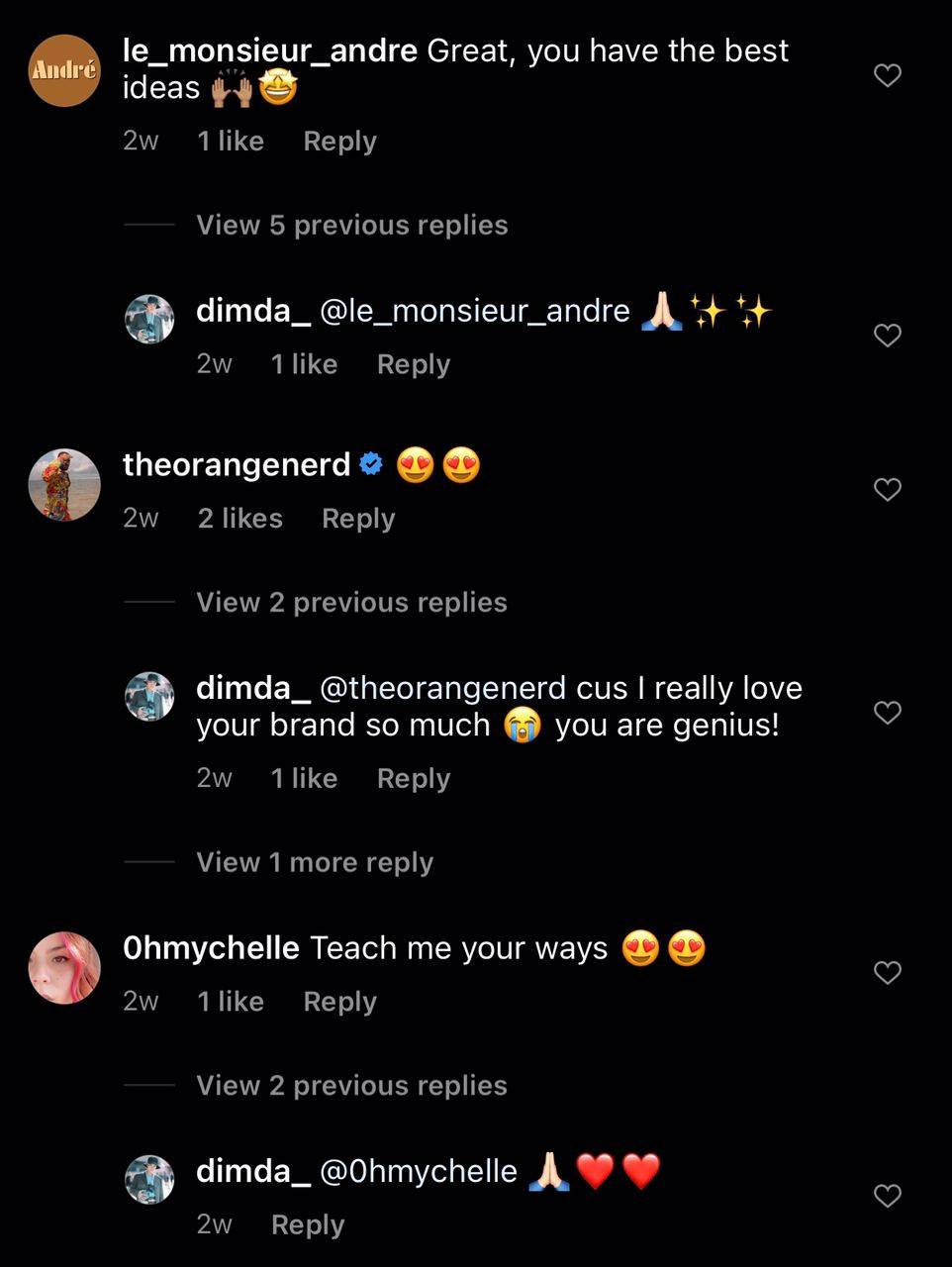See who liked theorangenerd's comment (2 likes)
952x1267 pixels.
240,519
